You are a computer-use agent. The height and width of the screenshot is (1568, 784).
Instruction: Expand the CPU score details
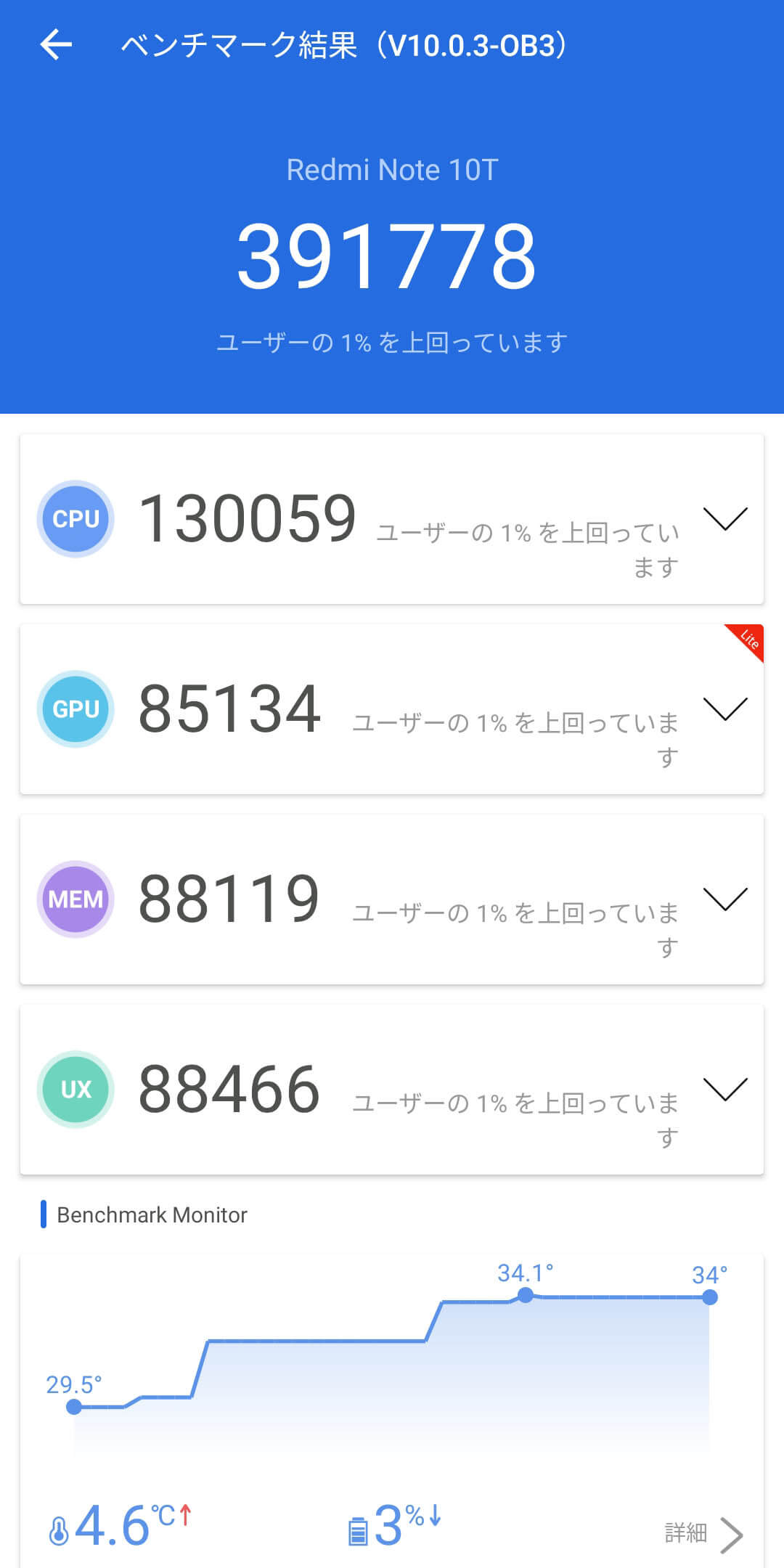pyautogui.click(x=725, y=518)
